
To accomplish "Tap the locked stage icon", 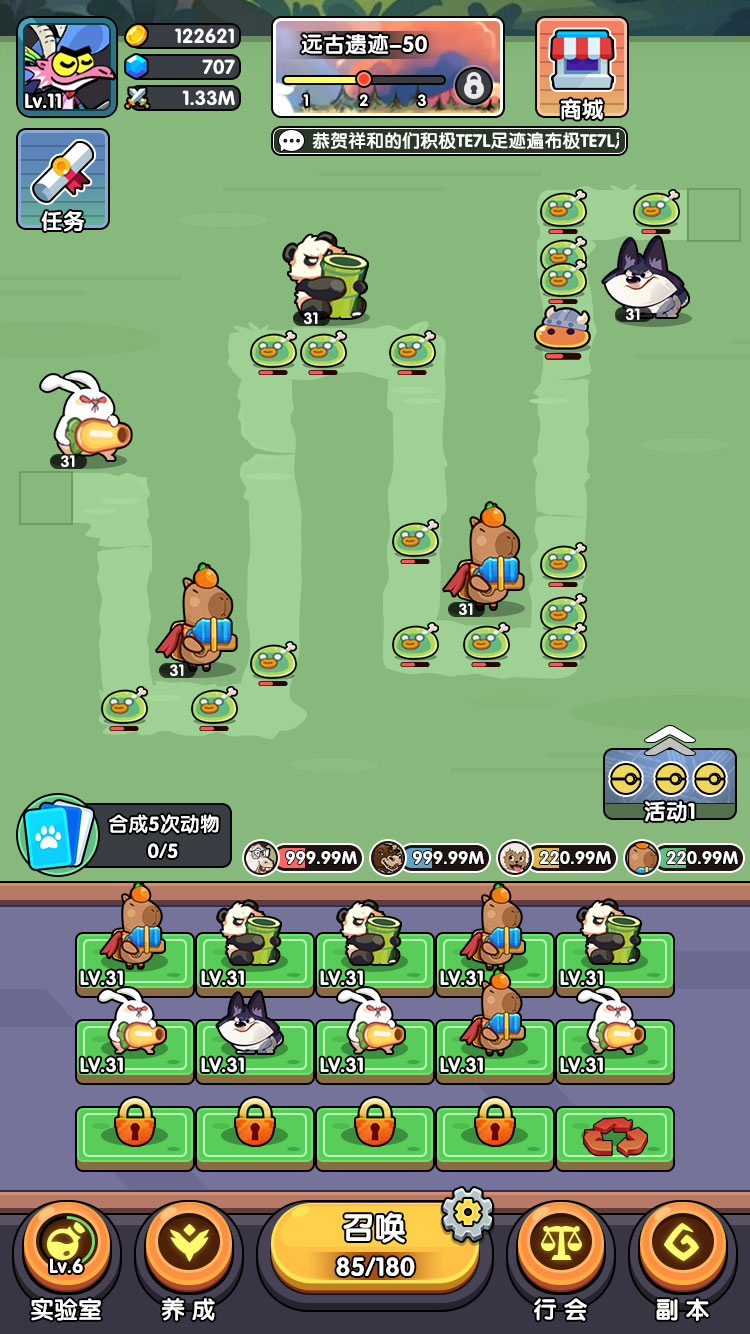I will click(473, 85).
